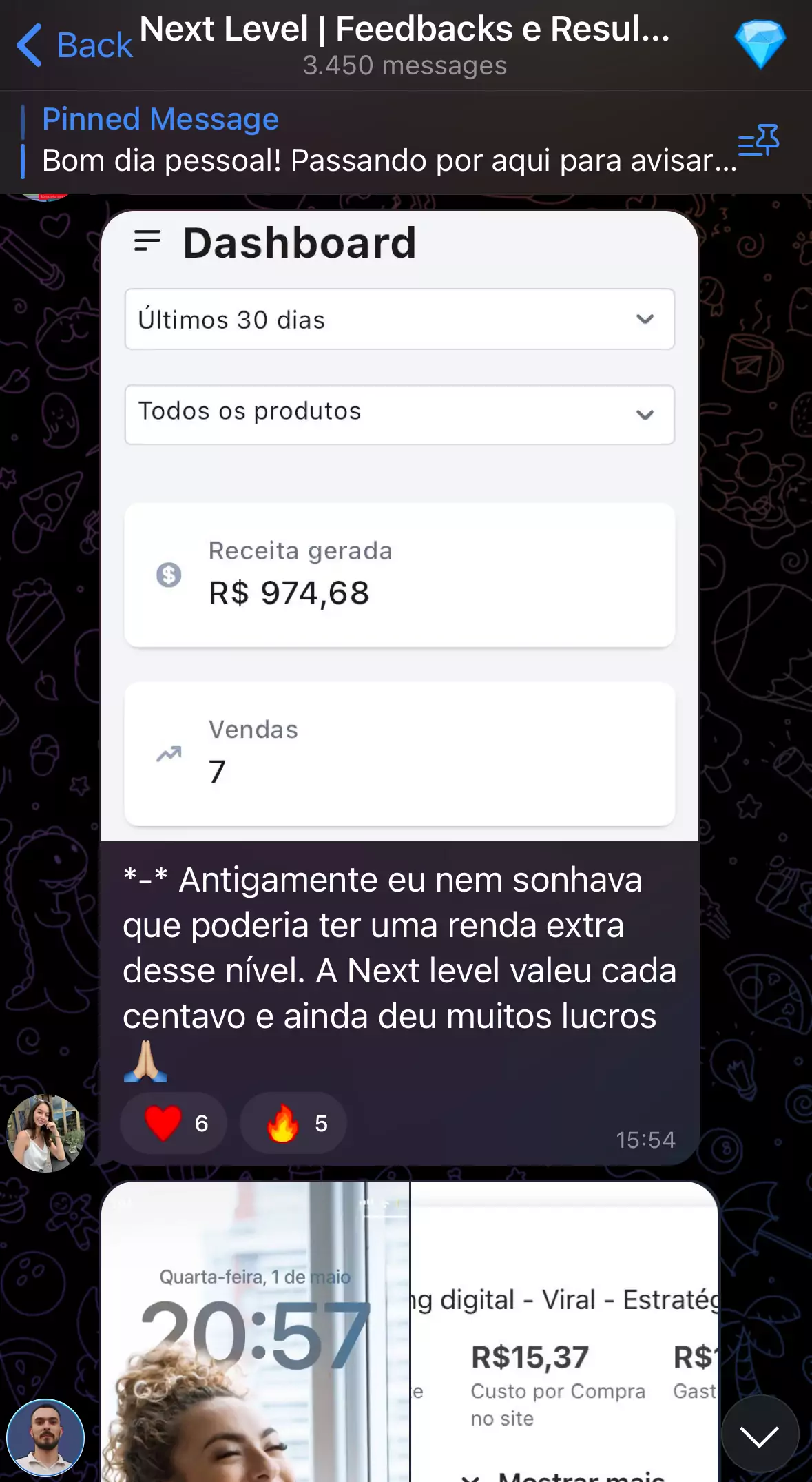The image size is (812, 1482).
Task: Open the Next Level channel info
Action: coord(405,45)
